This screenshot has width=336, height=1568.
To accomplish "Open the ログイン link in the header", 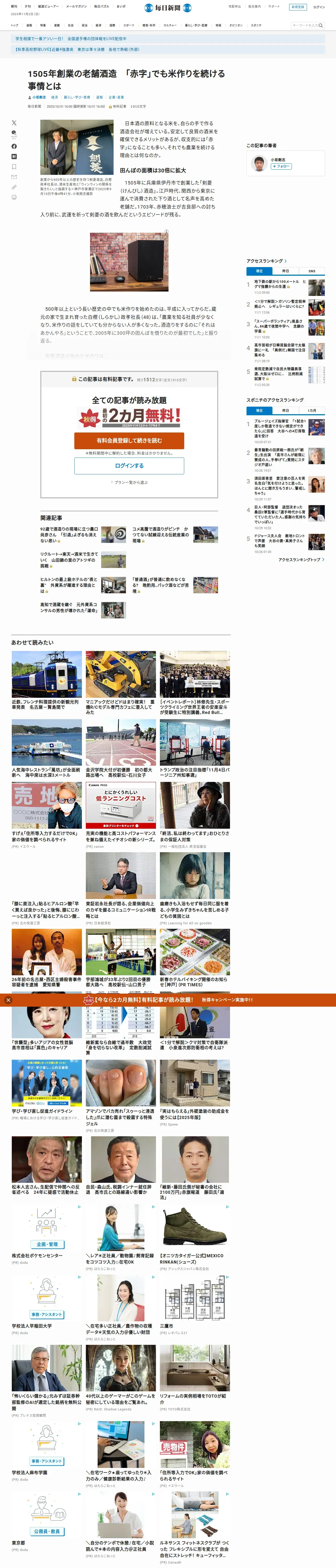I will point(319,7).
